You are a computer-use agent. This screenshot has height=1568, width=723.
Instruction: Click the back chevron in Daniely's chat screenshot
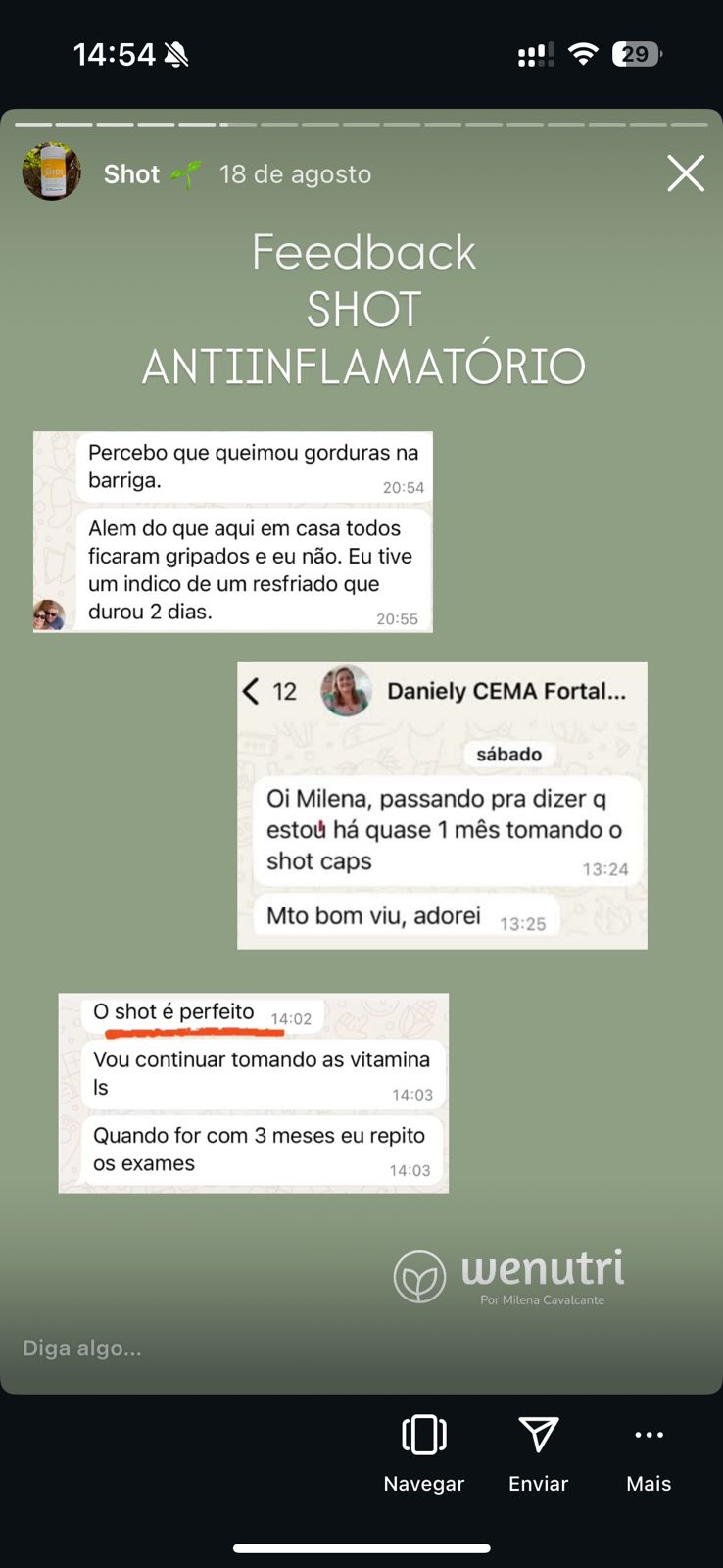point(253,691)
